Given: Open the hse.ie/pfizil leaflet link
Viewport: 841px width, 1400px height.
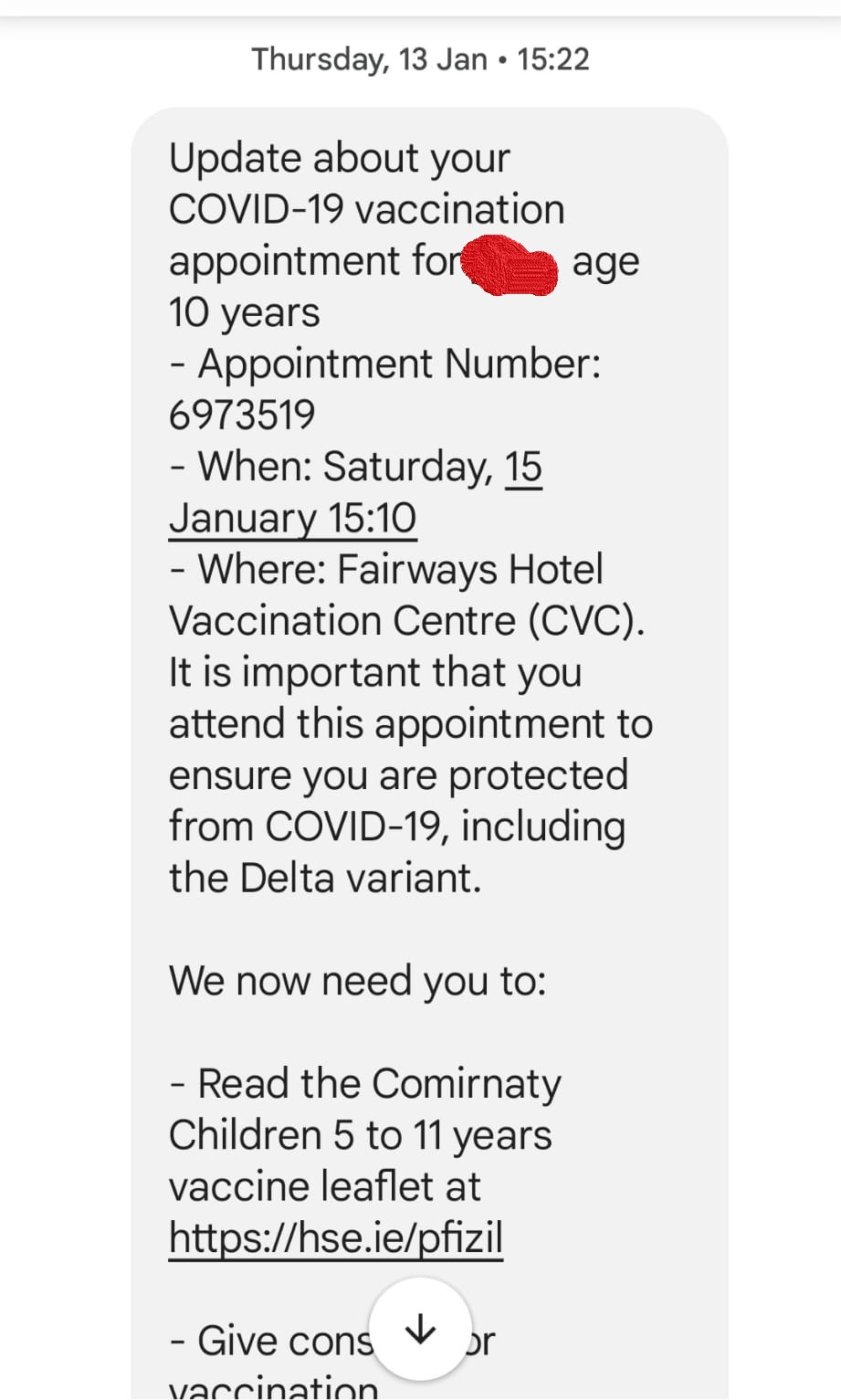Looking at the screenshot, I should tap(336, 1237).
